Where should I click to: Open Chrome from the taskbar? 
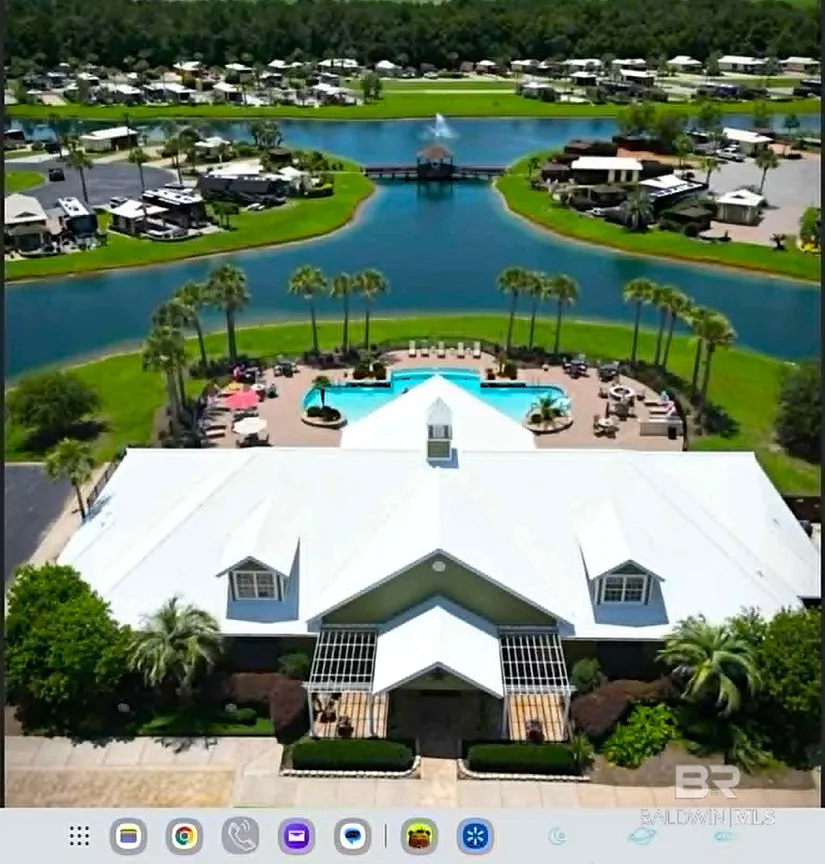point(184,836)
